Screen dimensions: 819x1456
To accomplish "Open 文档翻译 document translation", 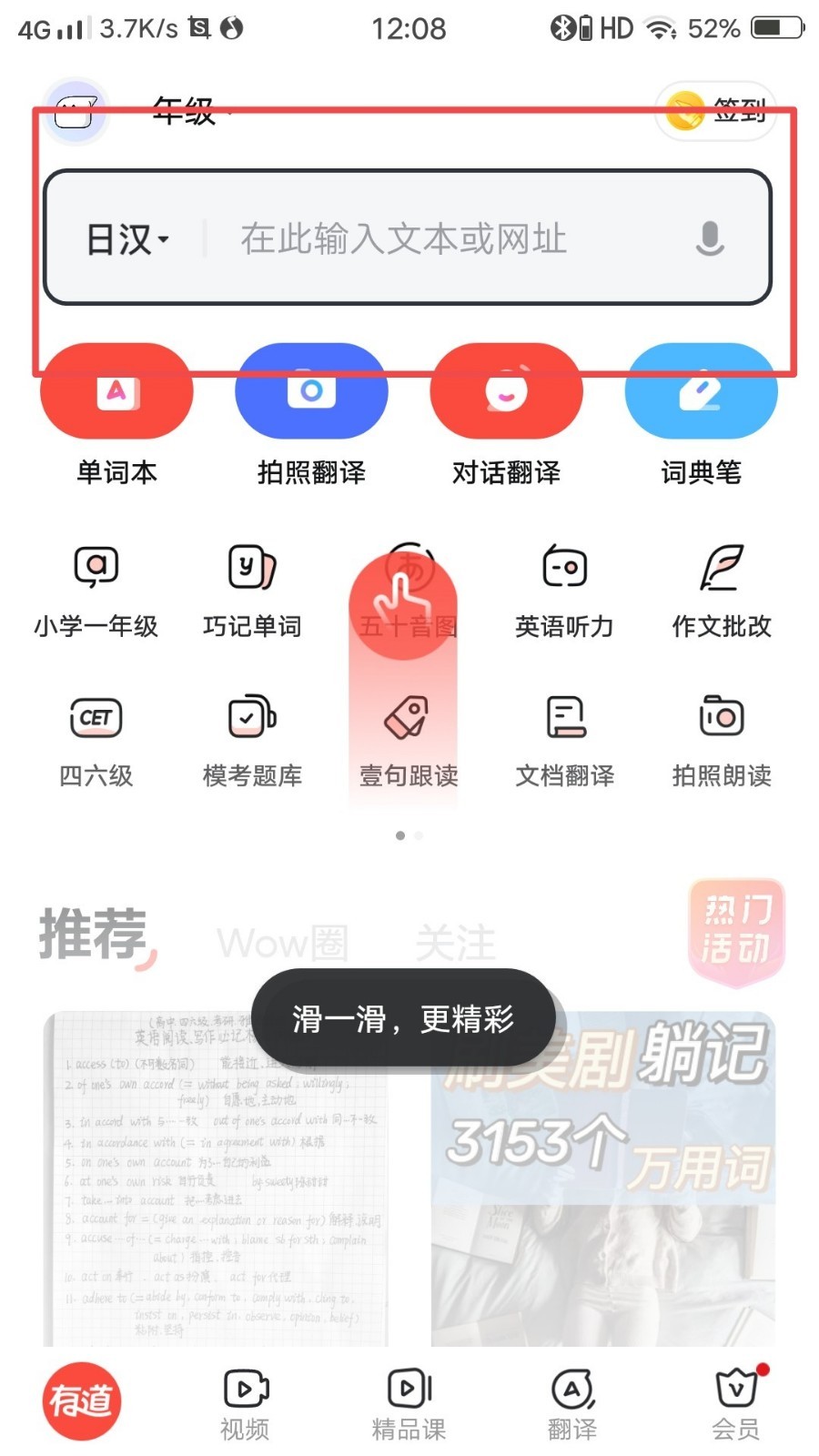I will click(564, 739).
